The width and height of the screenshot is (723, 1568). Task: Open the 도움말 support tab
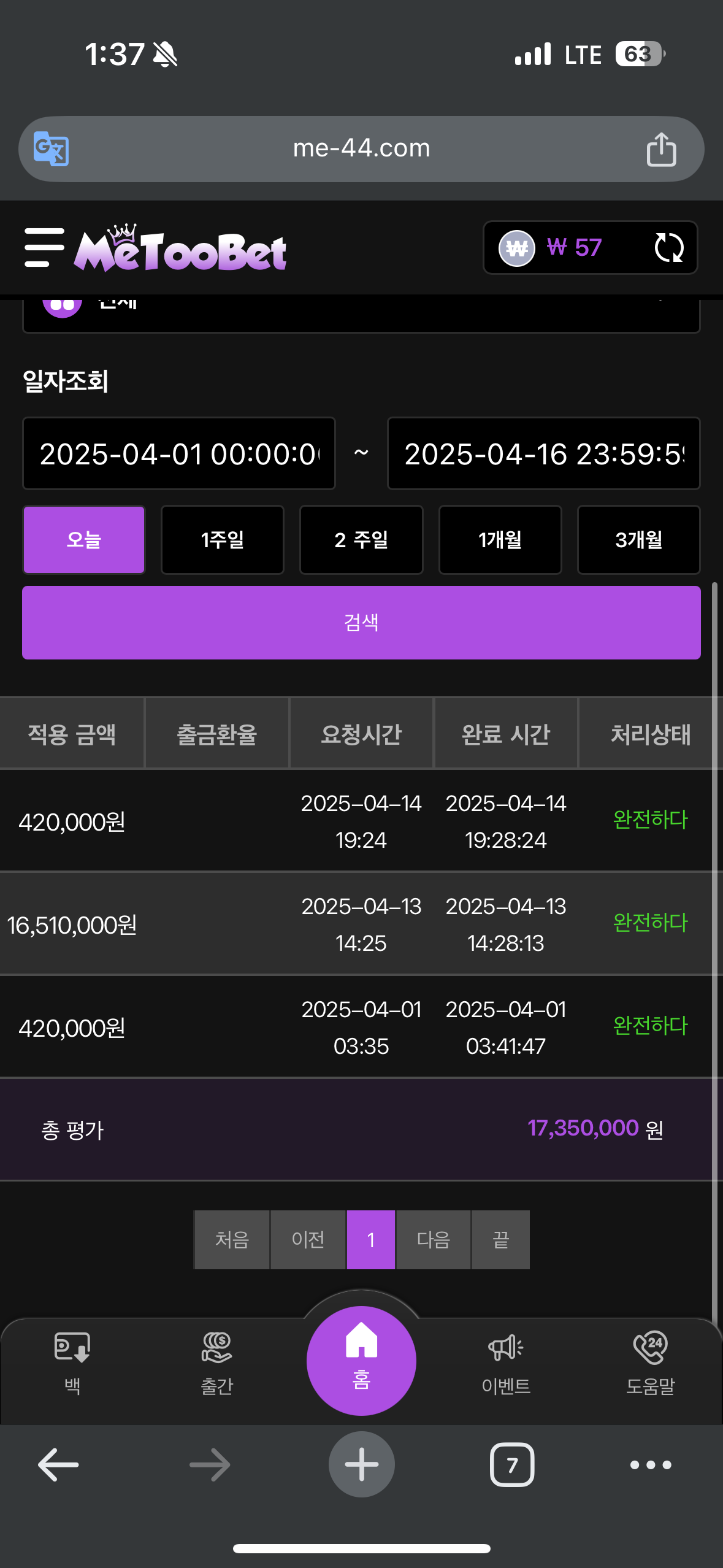(x=651, y=1363)
